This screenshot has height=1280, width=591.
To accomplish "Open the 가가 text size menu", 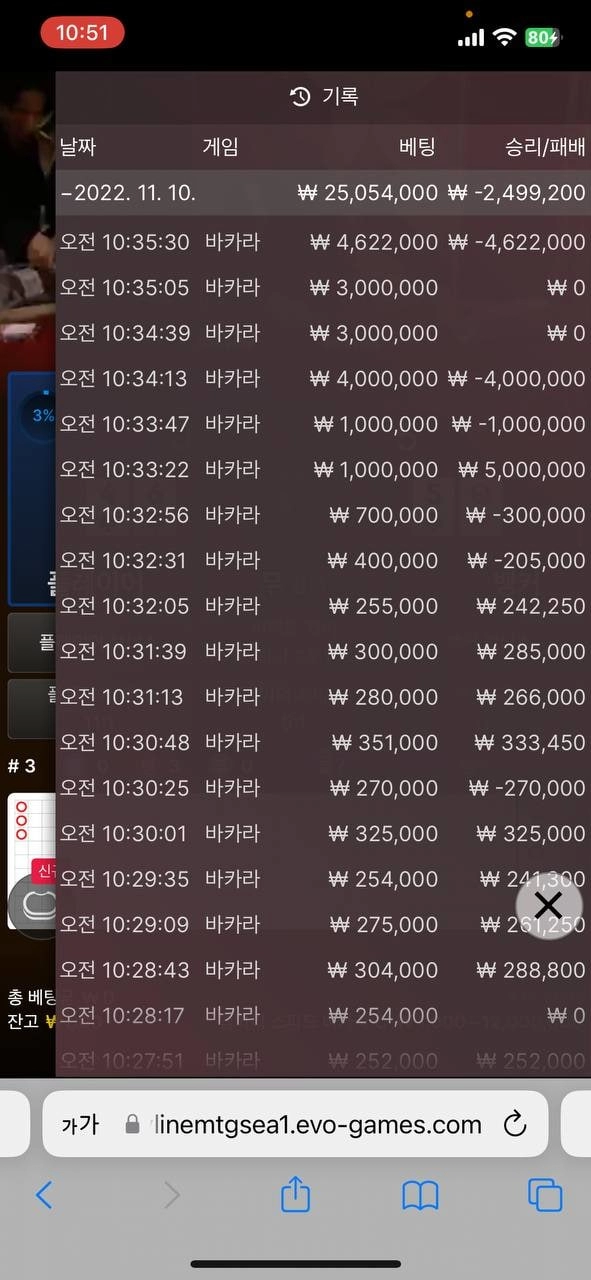I will pyautogui.click(x=80, y=1125).
